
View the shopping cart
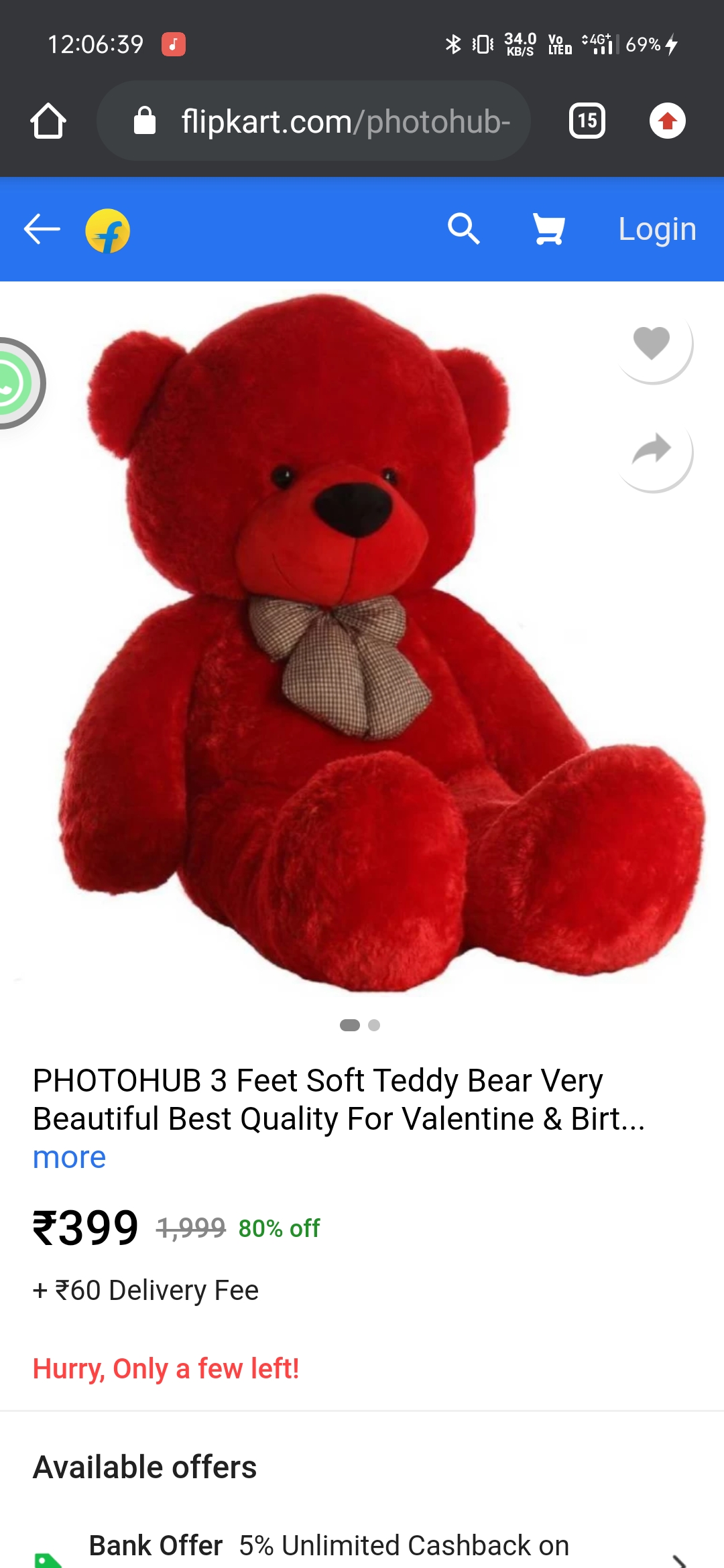(548, 229)
